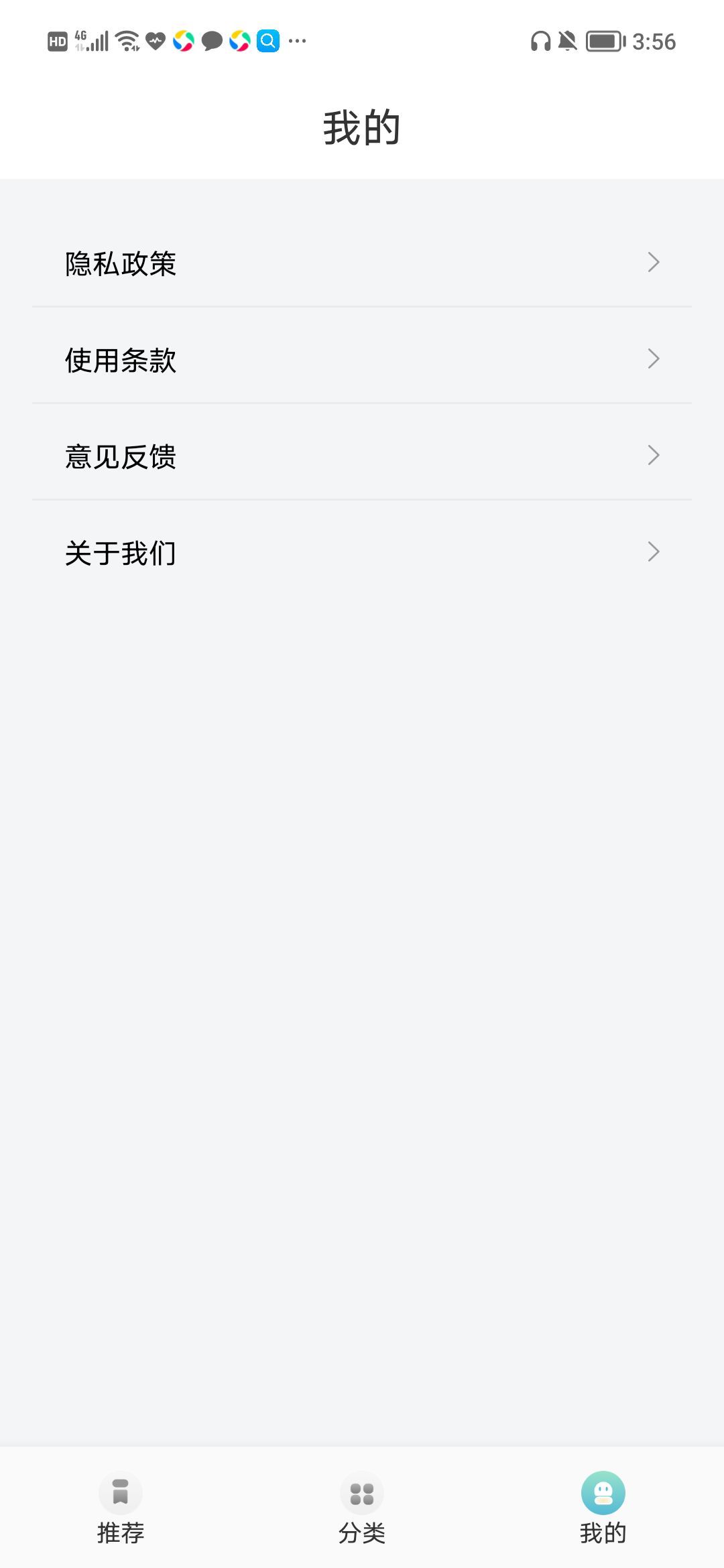Tap the 我的 page title
The image size is (724, 1568).
pyautogui.click(x=362, y=127)
